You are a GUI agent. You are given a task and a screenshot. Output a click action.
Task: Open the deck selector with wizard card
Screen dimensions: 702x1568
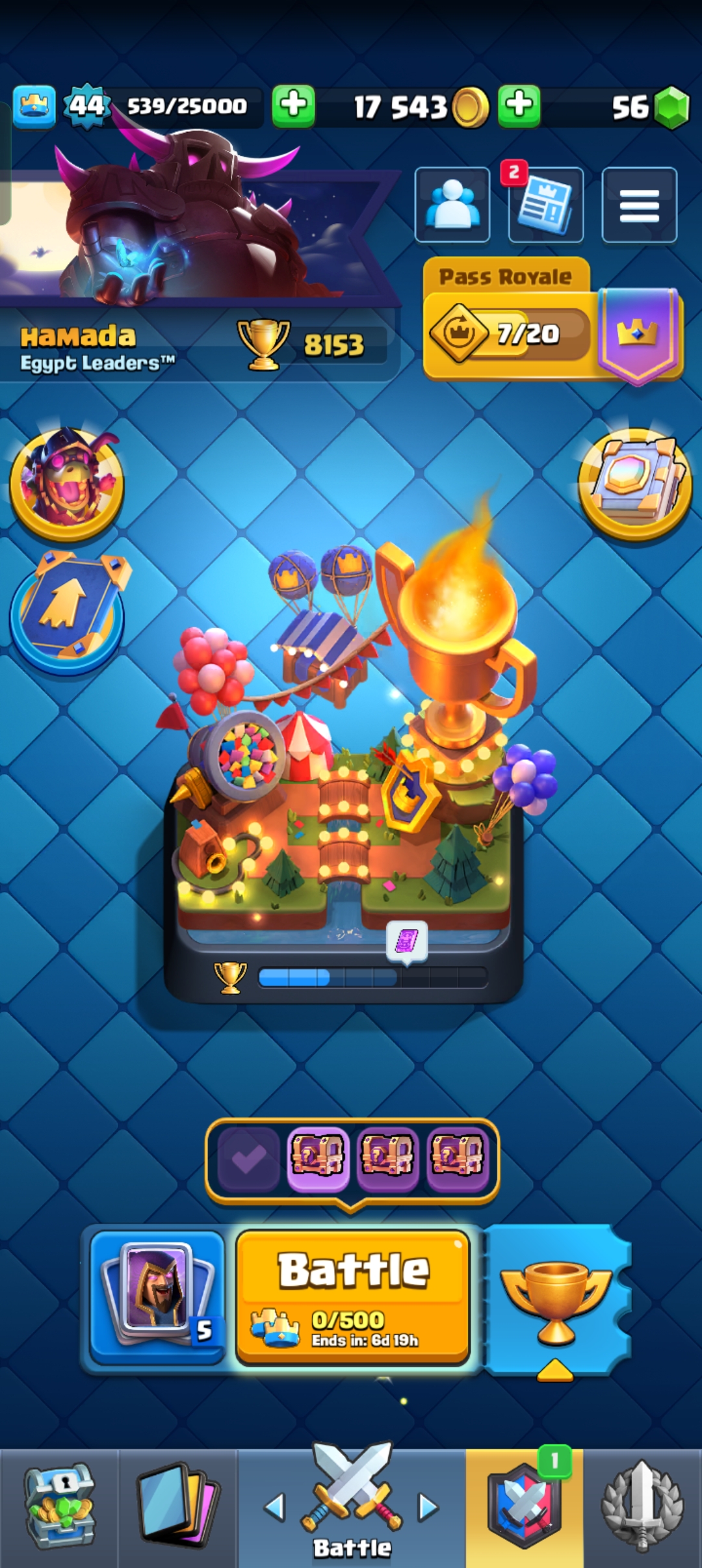pyautogui.click(x=158, y=1298)
